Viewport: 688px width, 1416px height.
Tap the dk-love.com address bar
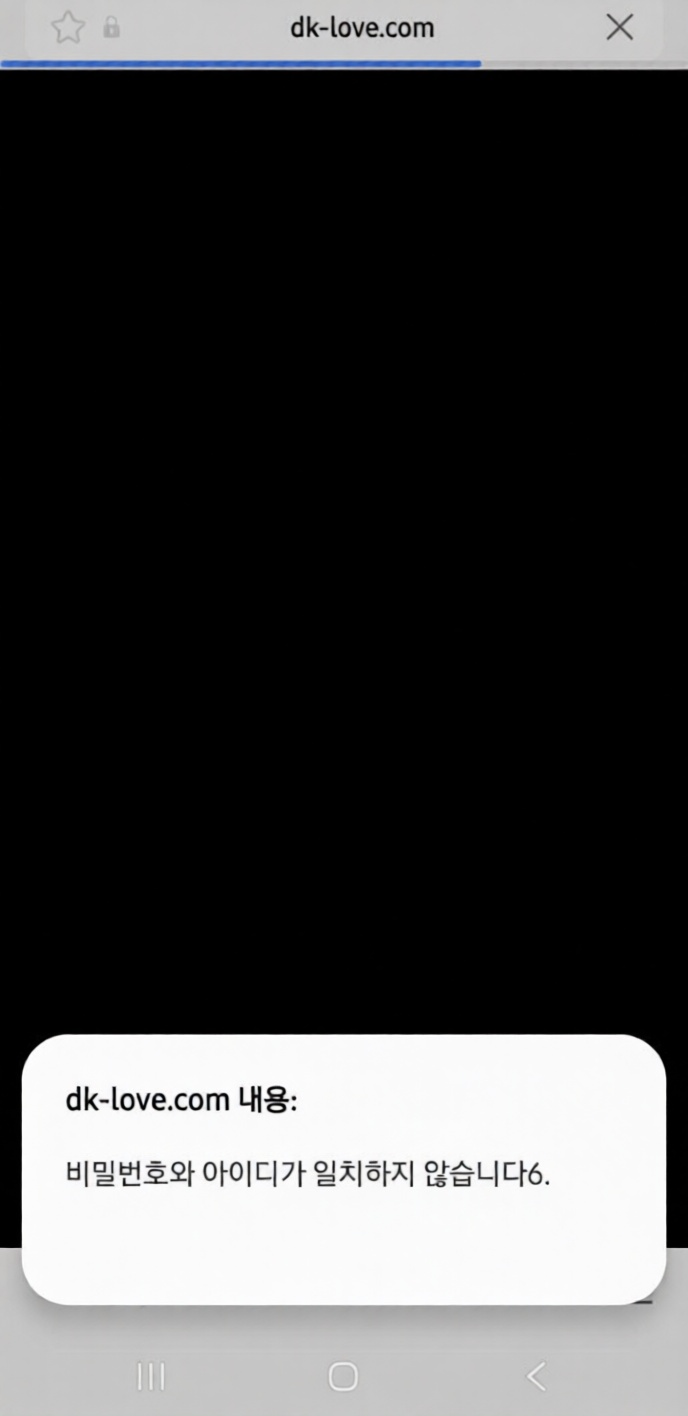click(362, 28)
